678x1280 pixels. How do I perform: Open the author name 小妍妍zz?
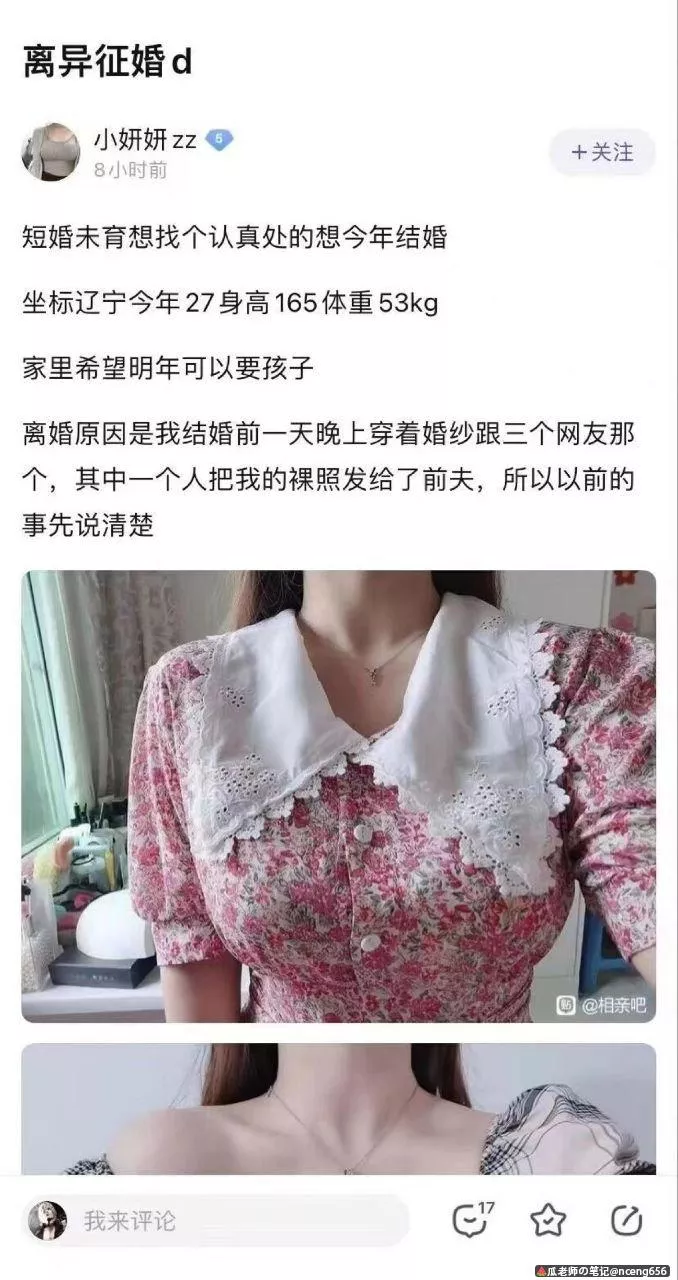point(145,140)
